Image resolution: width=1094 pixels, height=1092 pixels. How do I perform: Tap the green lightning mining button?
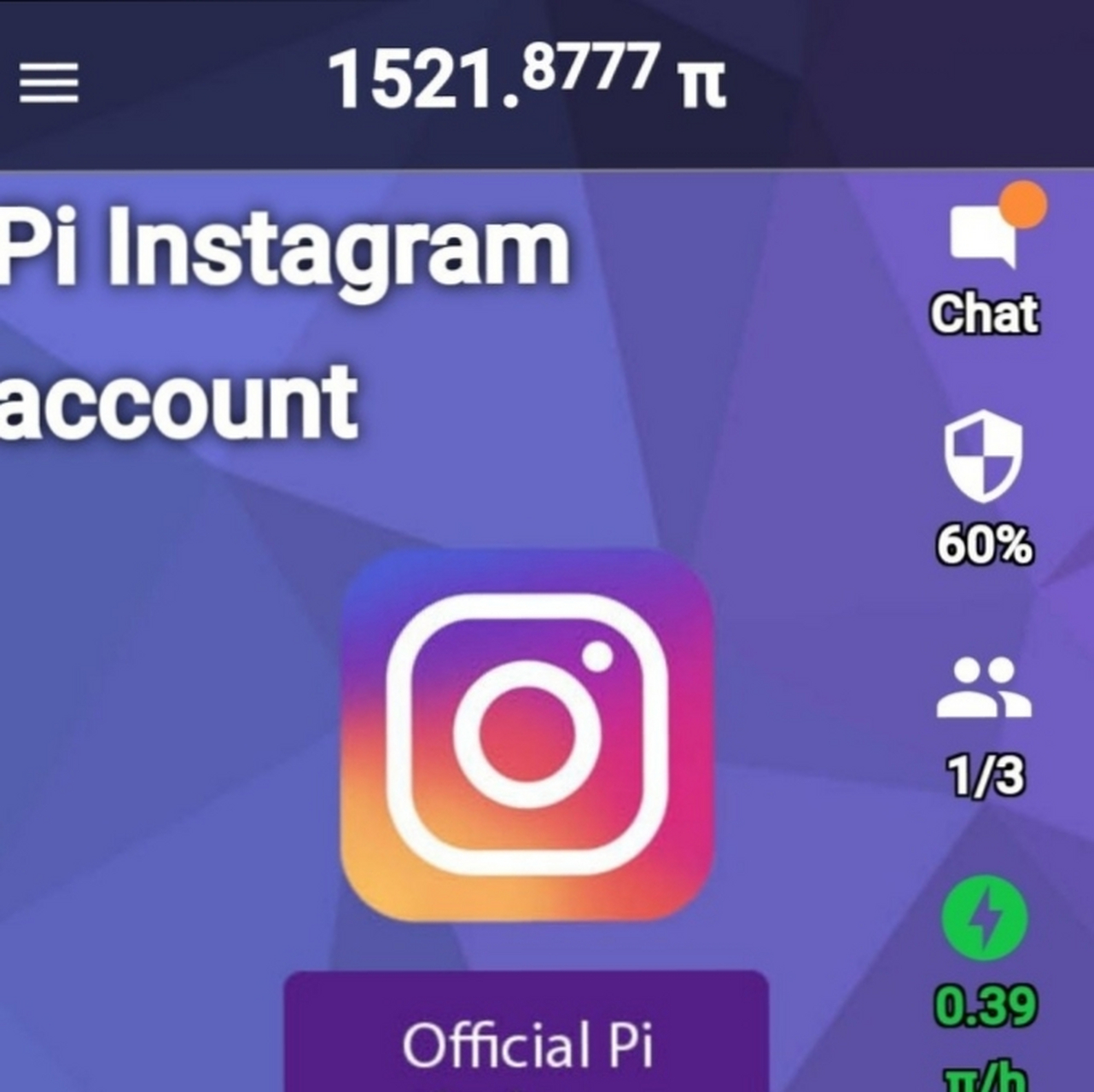[984, 918]
